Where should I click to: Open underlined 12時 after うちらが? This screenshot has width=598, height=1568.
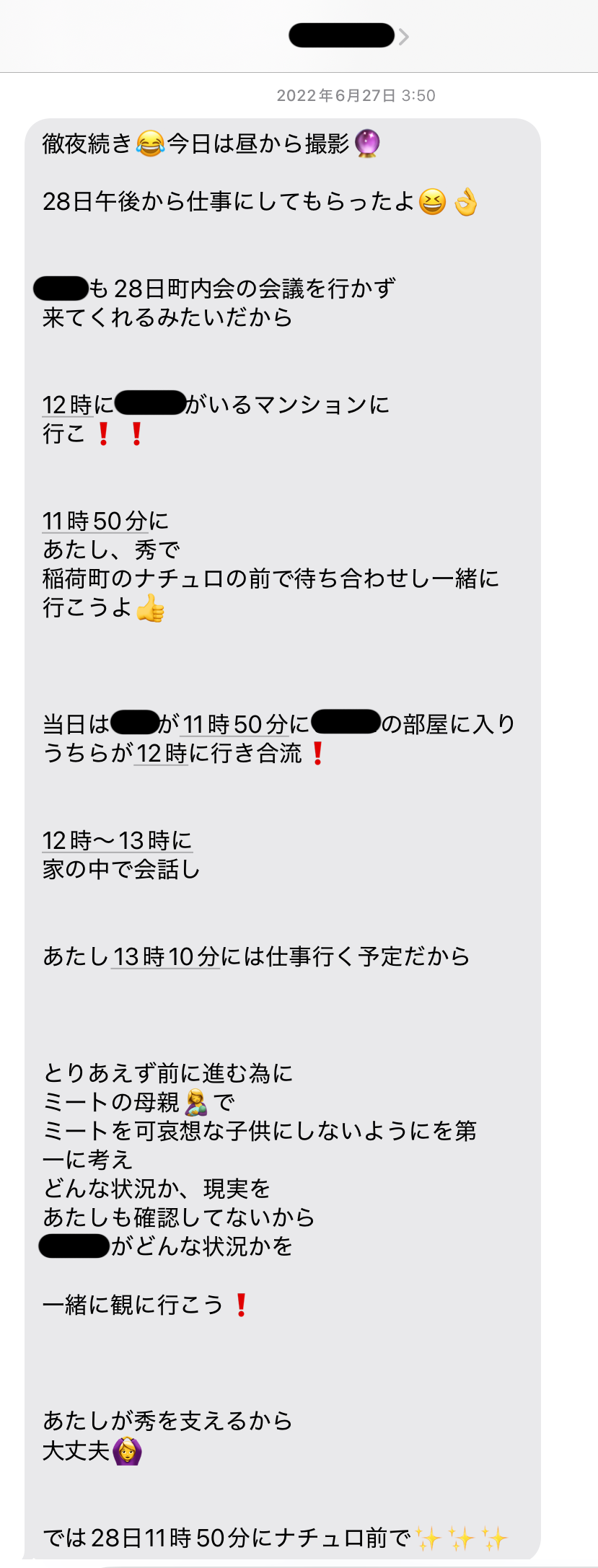pyautogui.click(x=162, y=754)
